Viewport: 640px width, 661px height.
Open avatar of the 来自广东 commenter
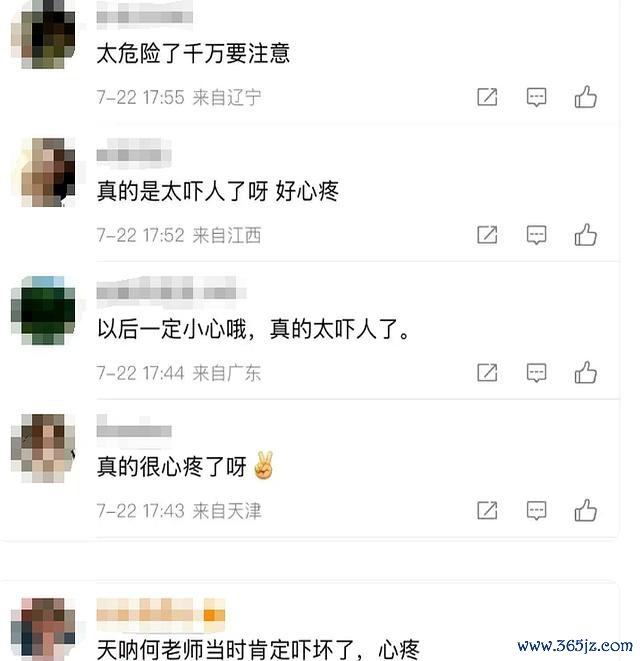coord(43,309)
